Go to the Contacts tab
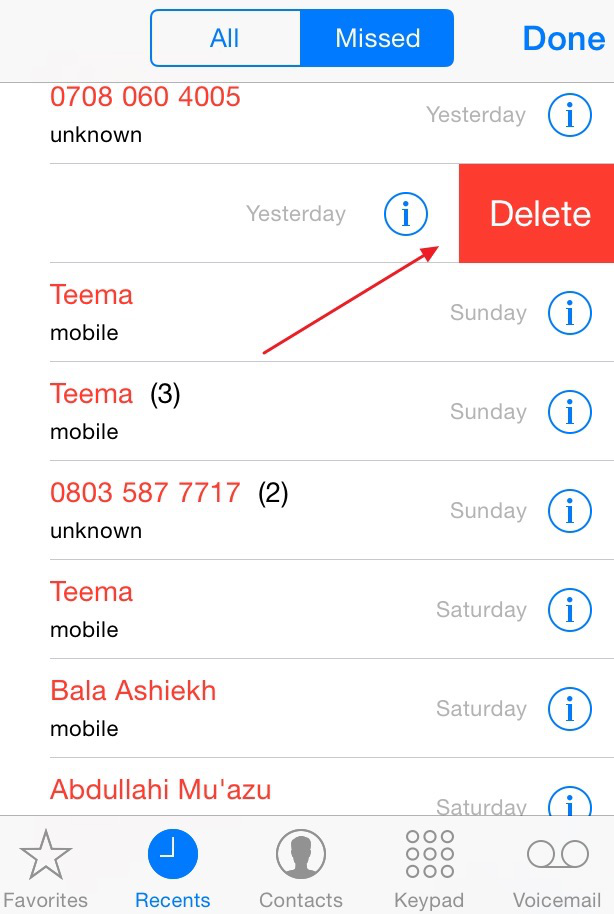 [x=300, y=868]
